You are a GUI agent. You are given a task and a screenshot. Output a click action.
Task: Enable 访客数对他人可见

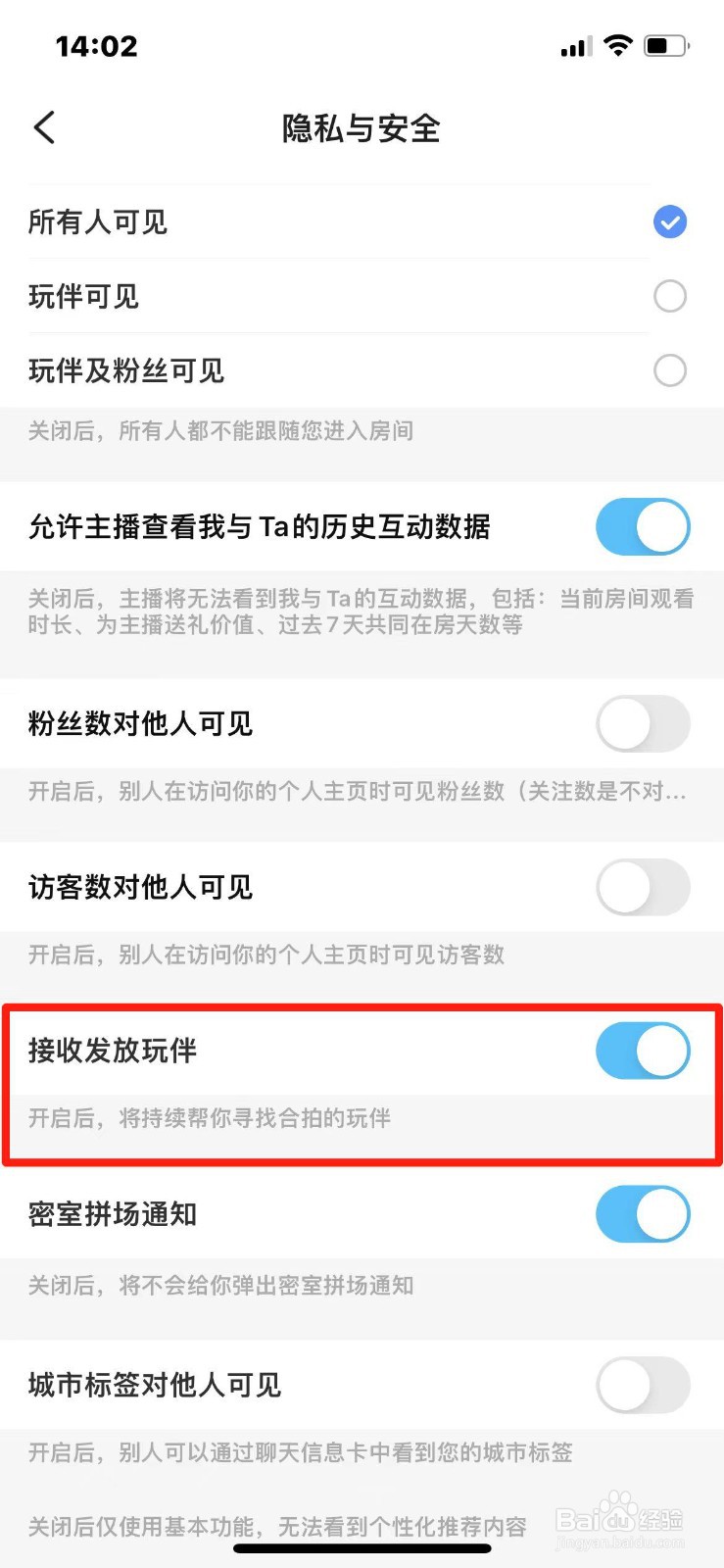click(643, 887)
